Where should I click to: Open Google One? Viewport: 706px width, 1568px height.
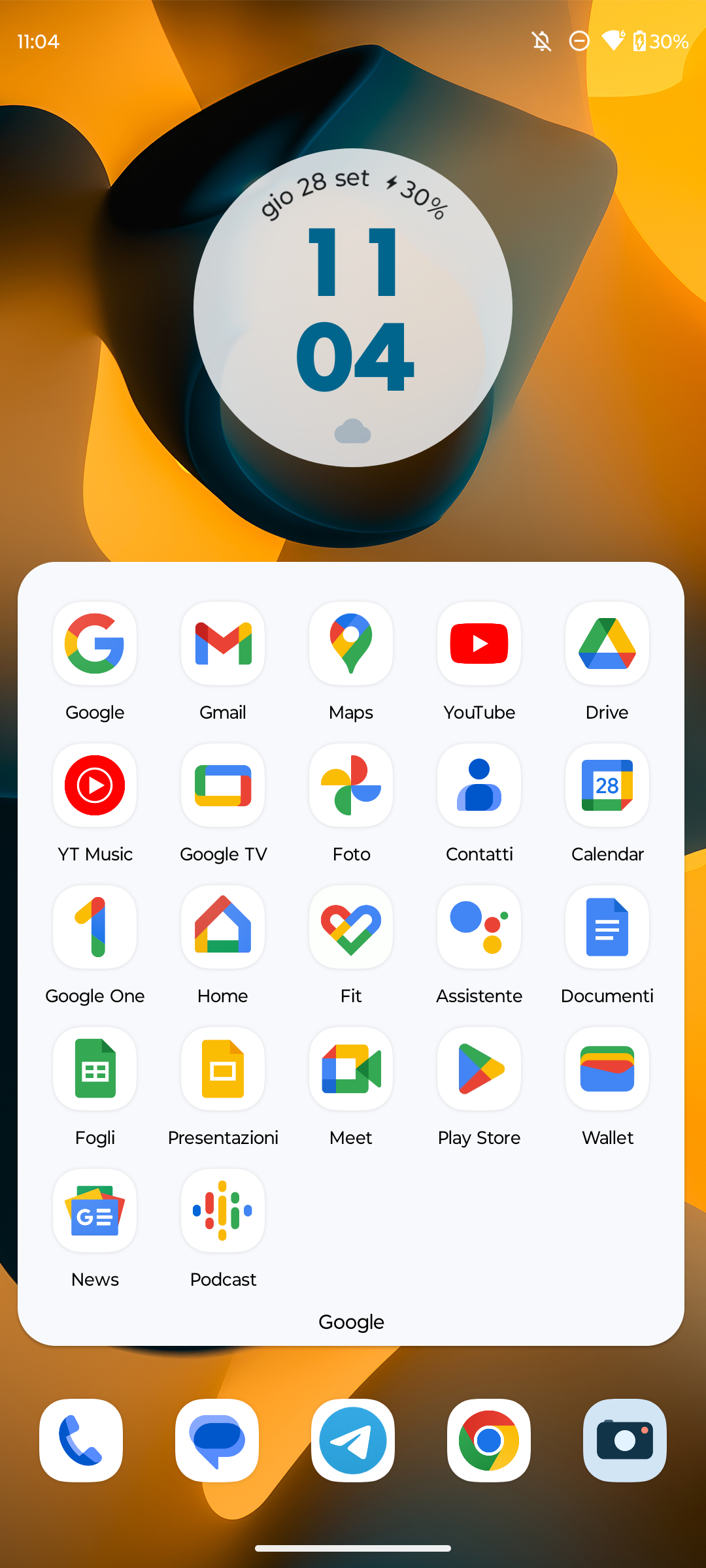pyautogui.click(x=95, y=928)
